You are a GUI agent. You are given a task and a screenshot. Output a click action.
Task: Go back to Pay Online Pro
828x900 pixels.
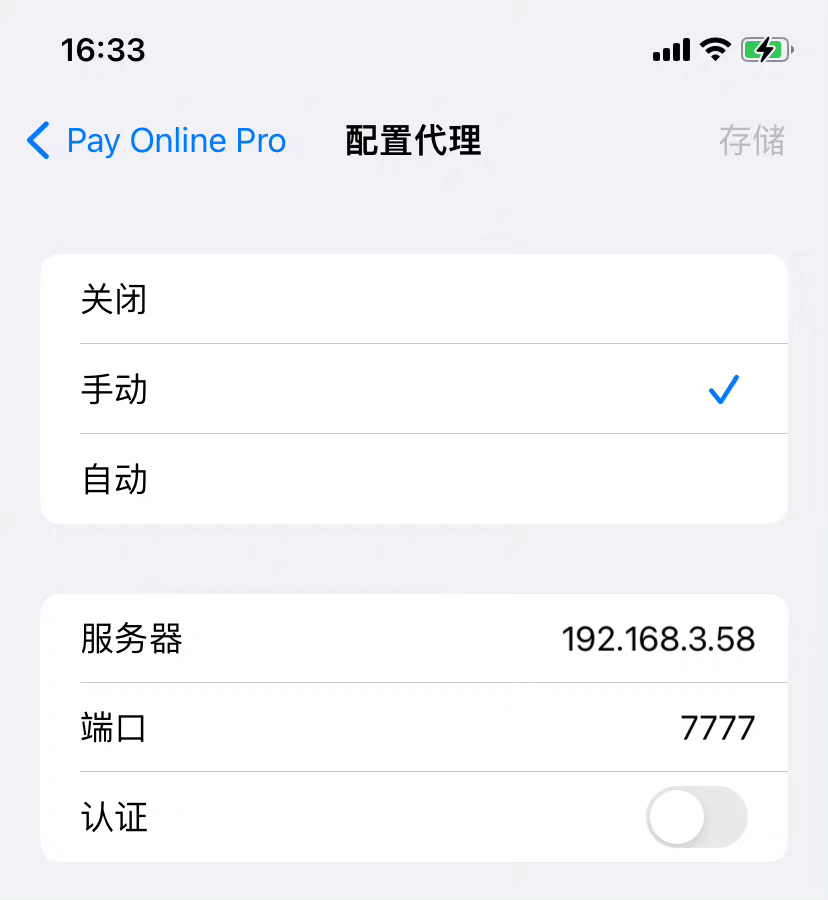tap(157, 141)
